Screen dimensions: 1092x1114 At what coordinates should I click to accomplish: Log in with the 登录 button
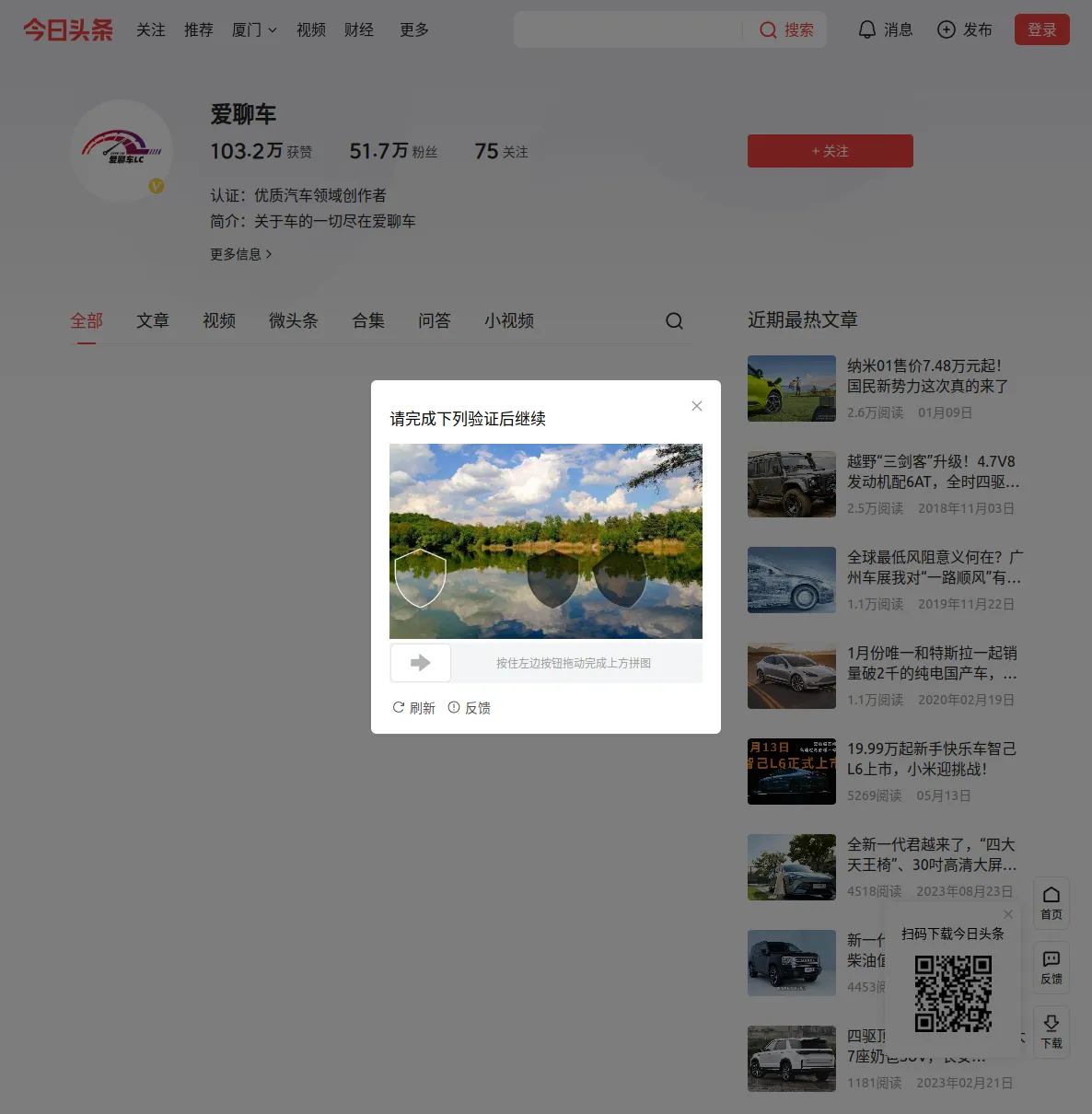point(1041,29)
